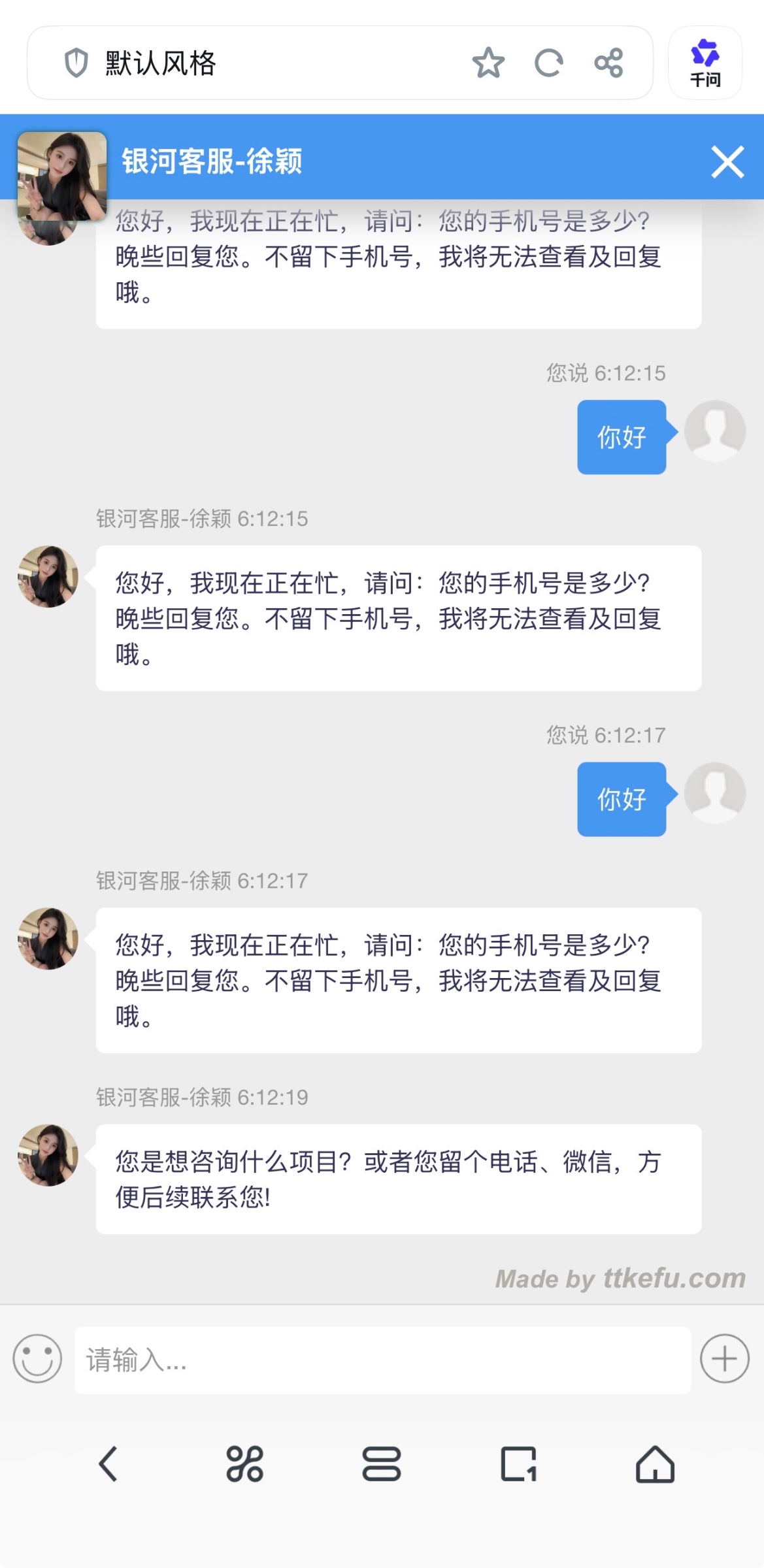Viewport: 764px width, 1568px height.
Task: Focus the 请输入... message field
Action: tap(382, 1360)
